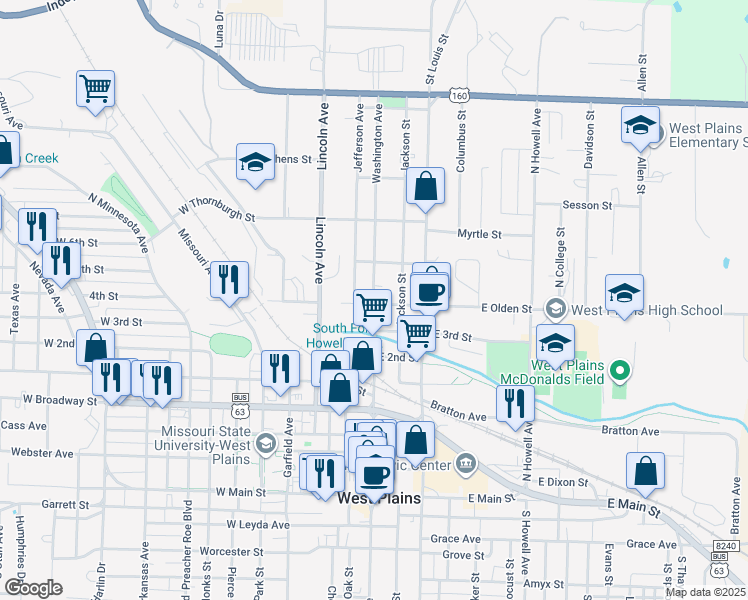This screenshot has height=600, width=748.
Task: Tap the shopping bag marker near E Dixon St
Action: point(646,472)
